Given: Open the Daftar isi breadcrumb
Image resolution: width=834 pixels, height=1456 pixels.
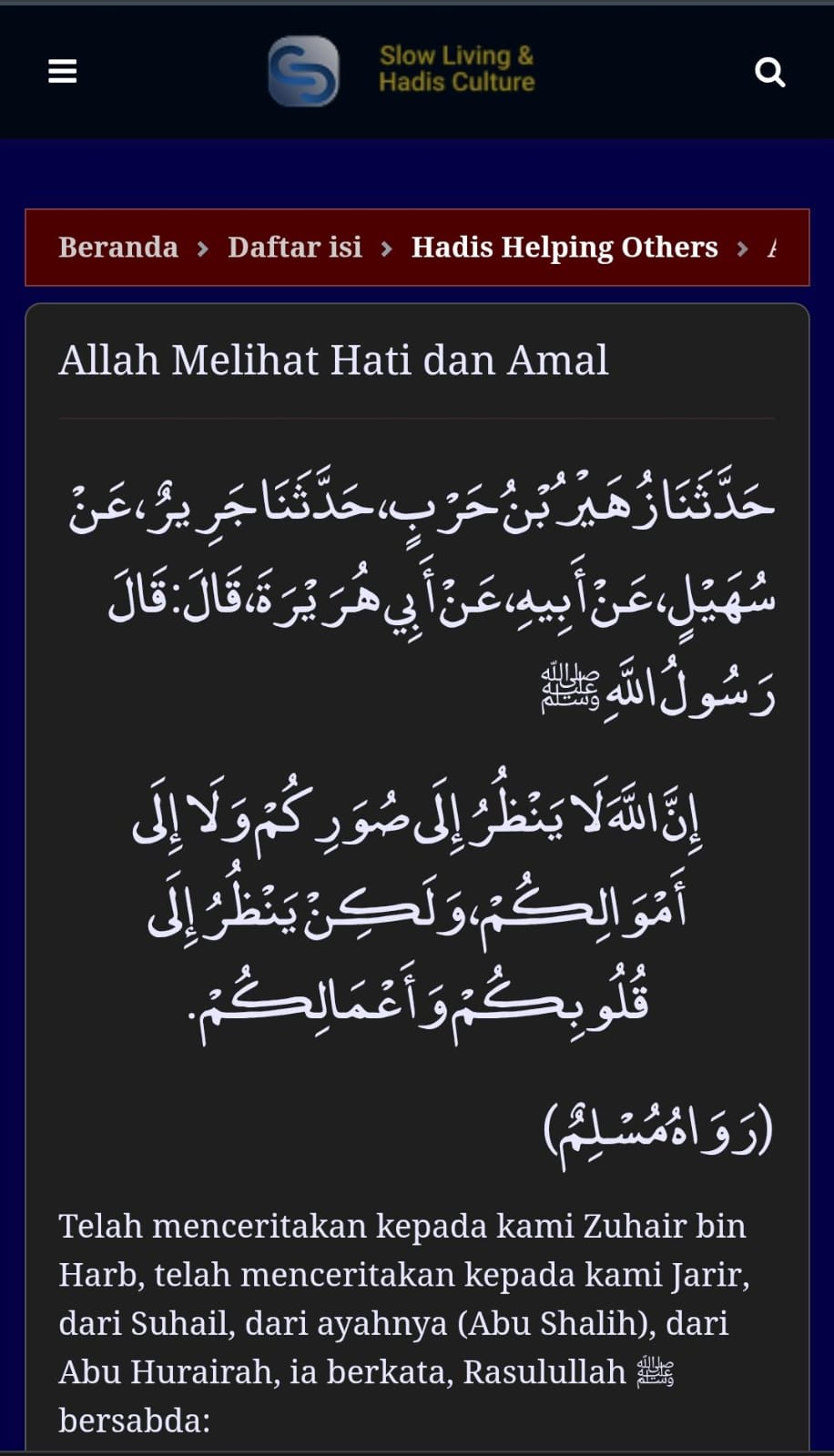Looking at the screenshot, I should coord(295,247).
